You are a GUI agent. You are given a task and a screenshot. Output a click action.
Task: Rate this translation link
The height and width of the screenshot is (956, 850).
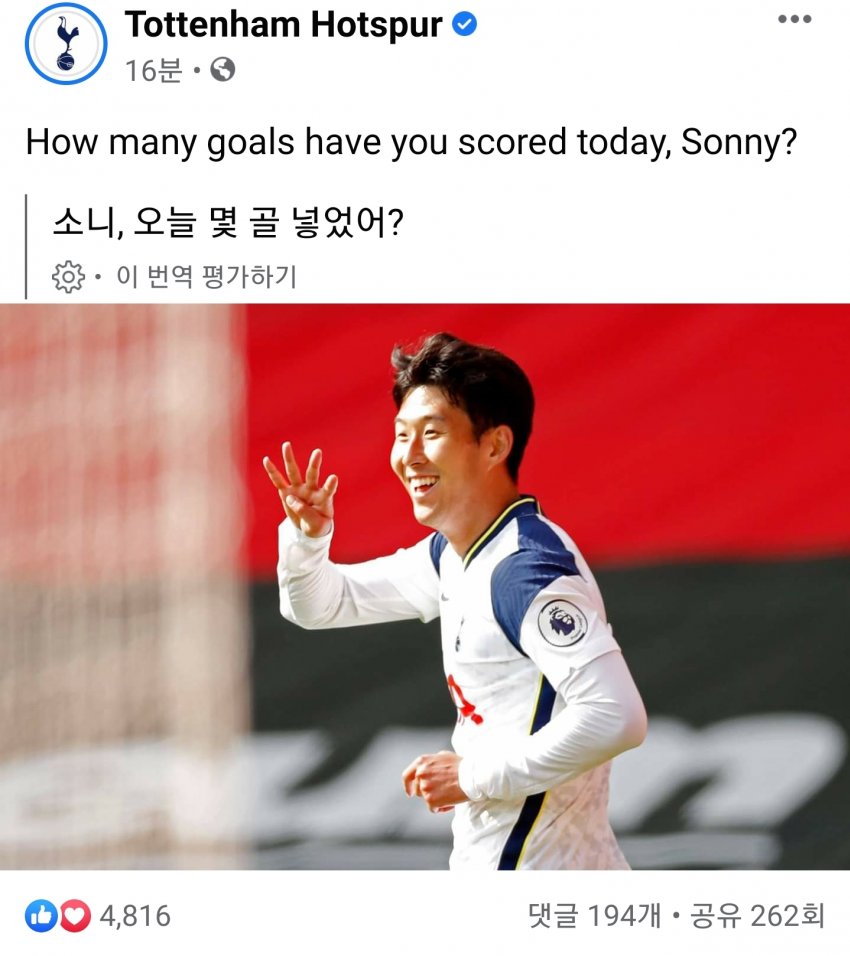pos(207,276)
